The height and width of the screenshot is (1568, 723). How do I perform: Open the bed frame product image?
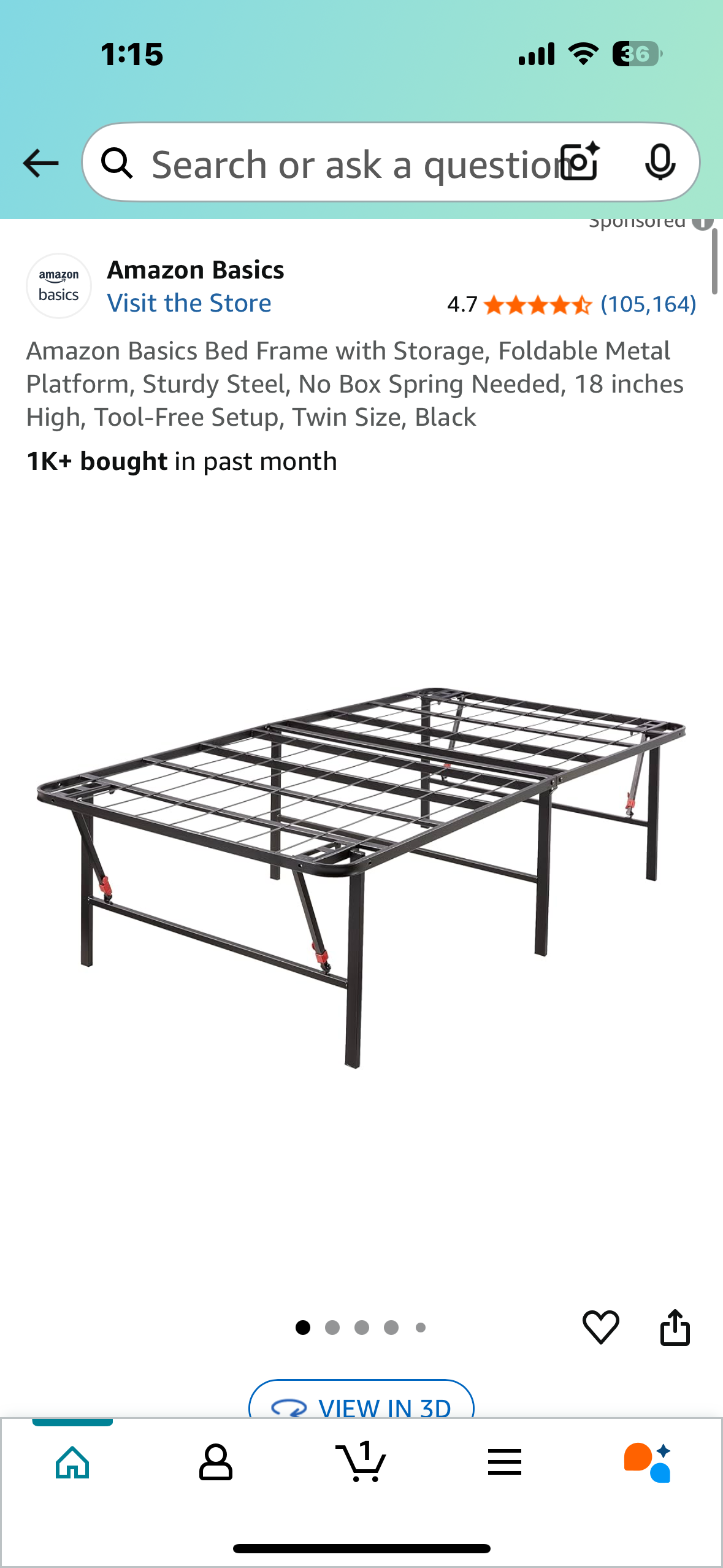[361, 877]
